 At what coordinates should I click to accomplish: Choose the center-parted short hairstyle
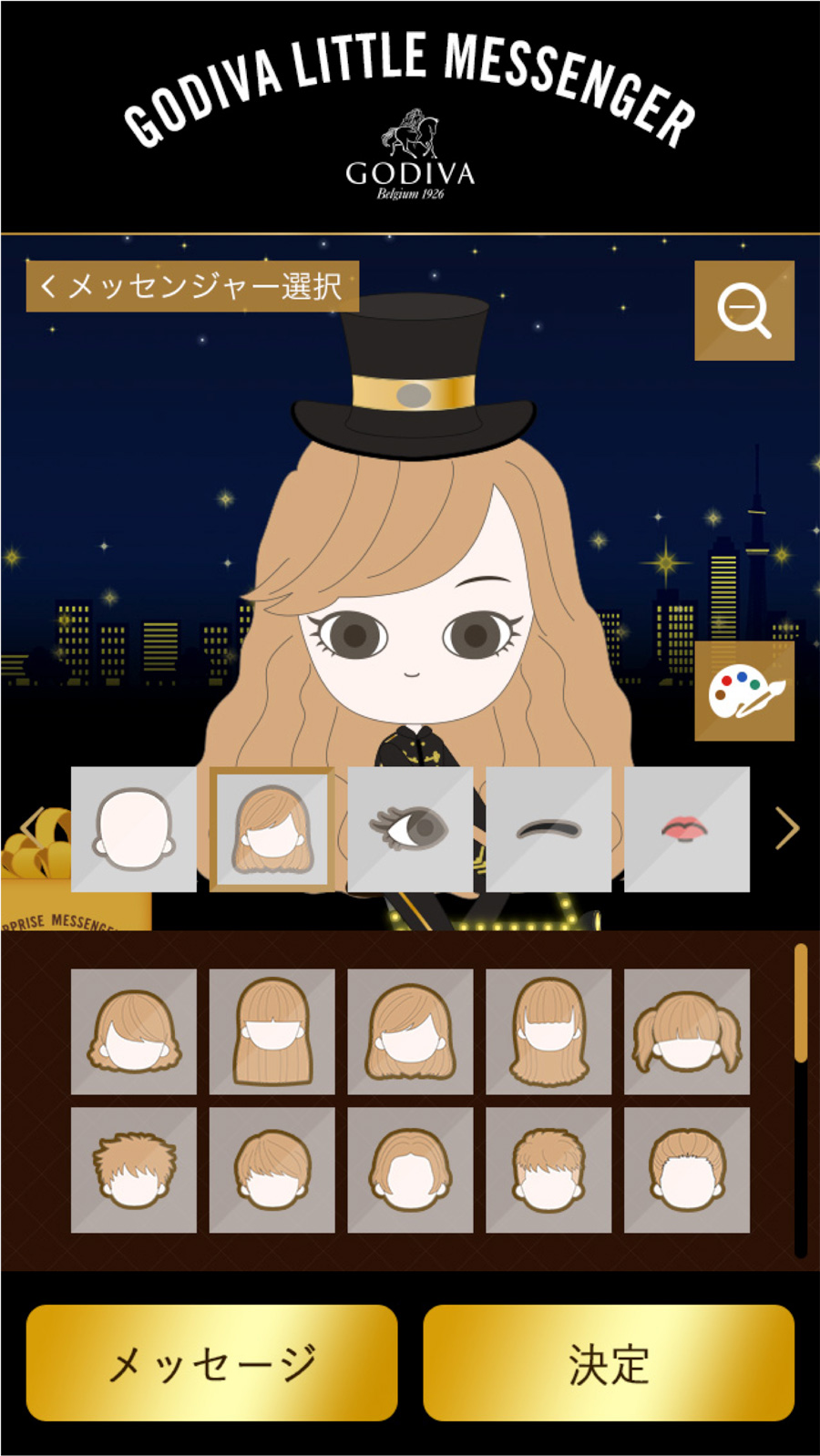(x=410, y=1170)
